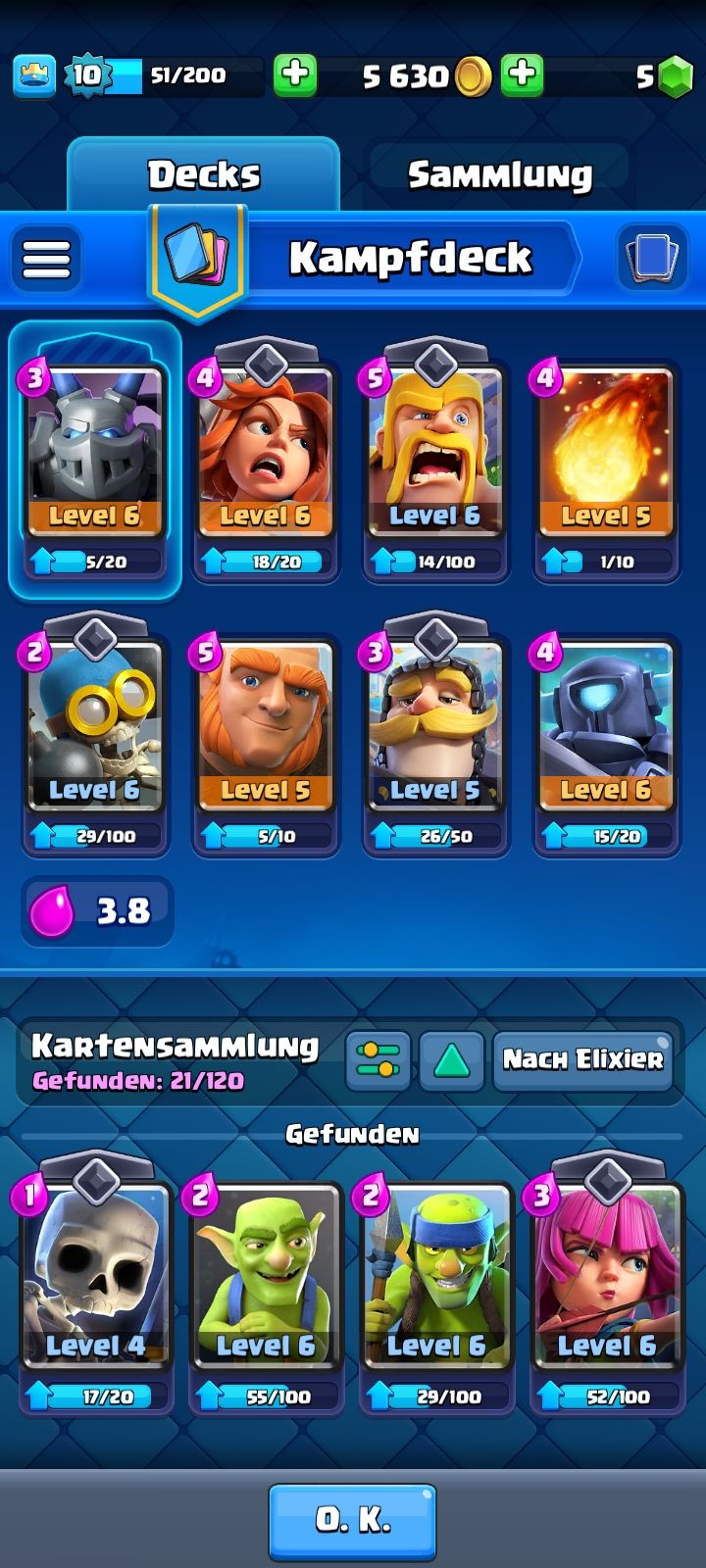Open the card collection filter settings

378,1060
